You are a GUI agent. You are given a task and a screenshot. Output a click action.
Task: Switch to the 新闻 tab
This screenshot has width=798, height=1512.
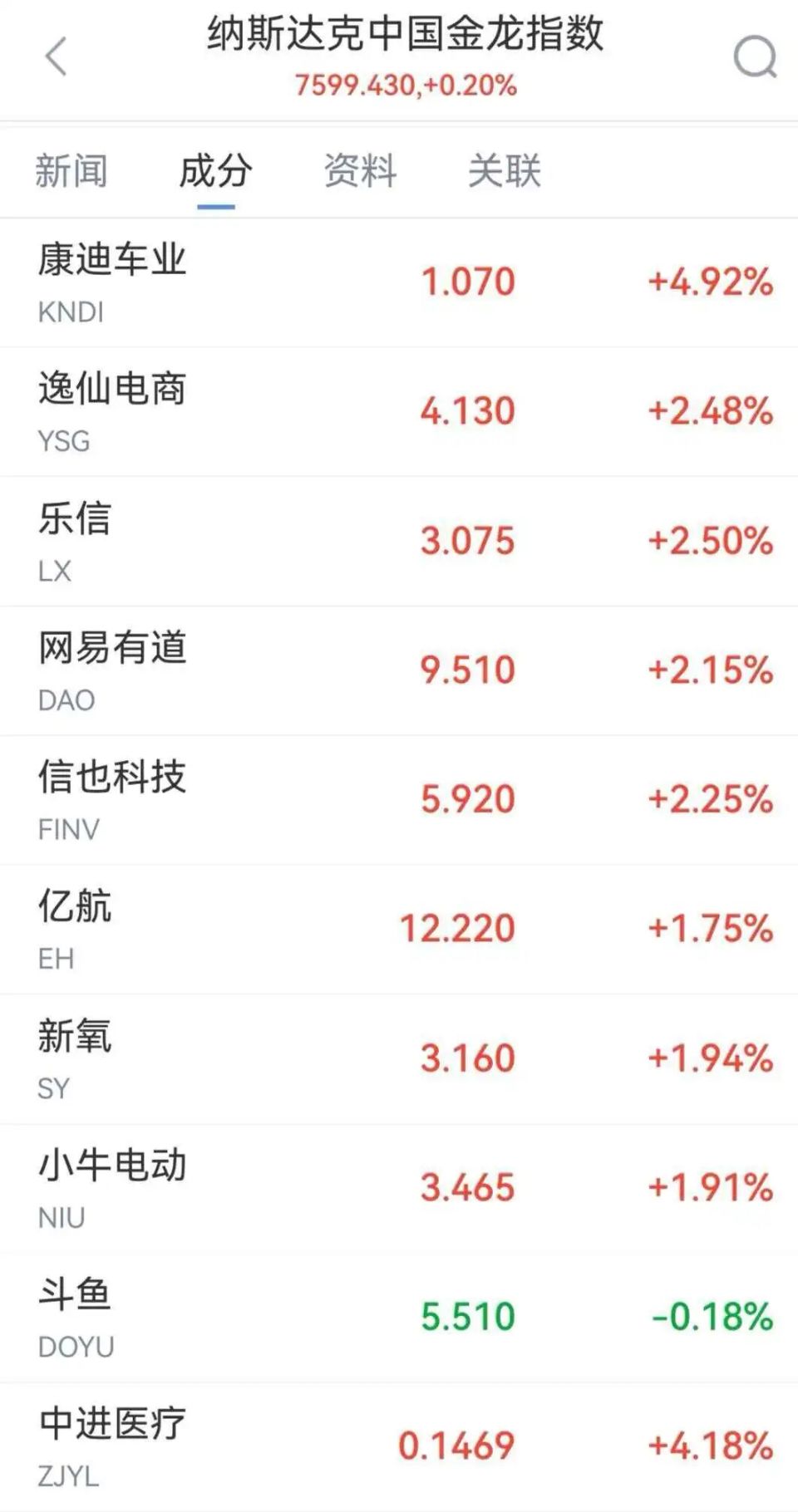click(70, 171)
